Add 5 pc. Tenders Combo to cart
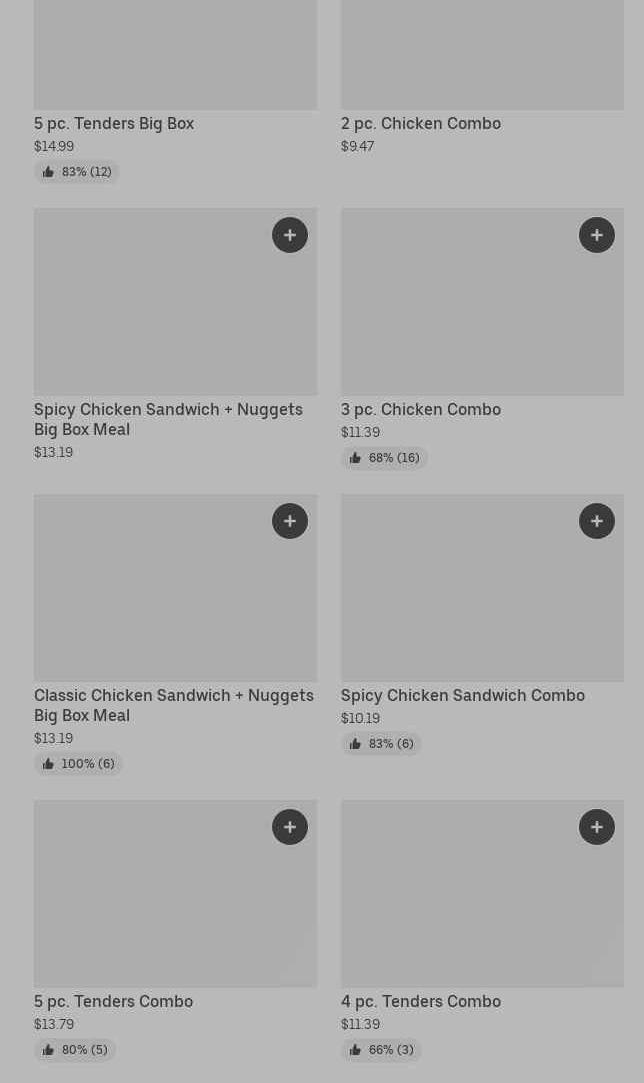The height and width of the screenshot is (1083, 644). [290, 827]
